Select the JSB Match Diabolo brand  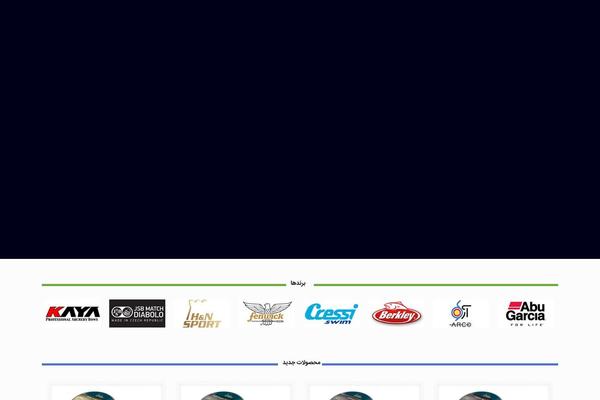pos(137,314)
